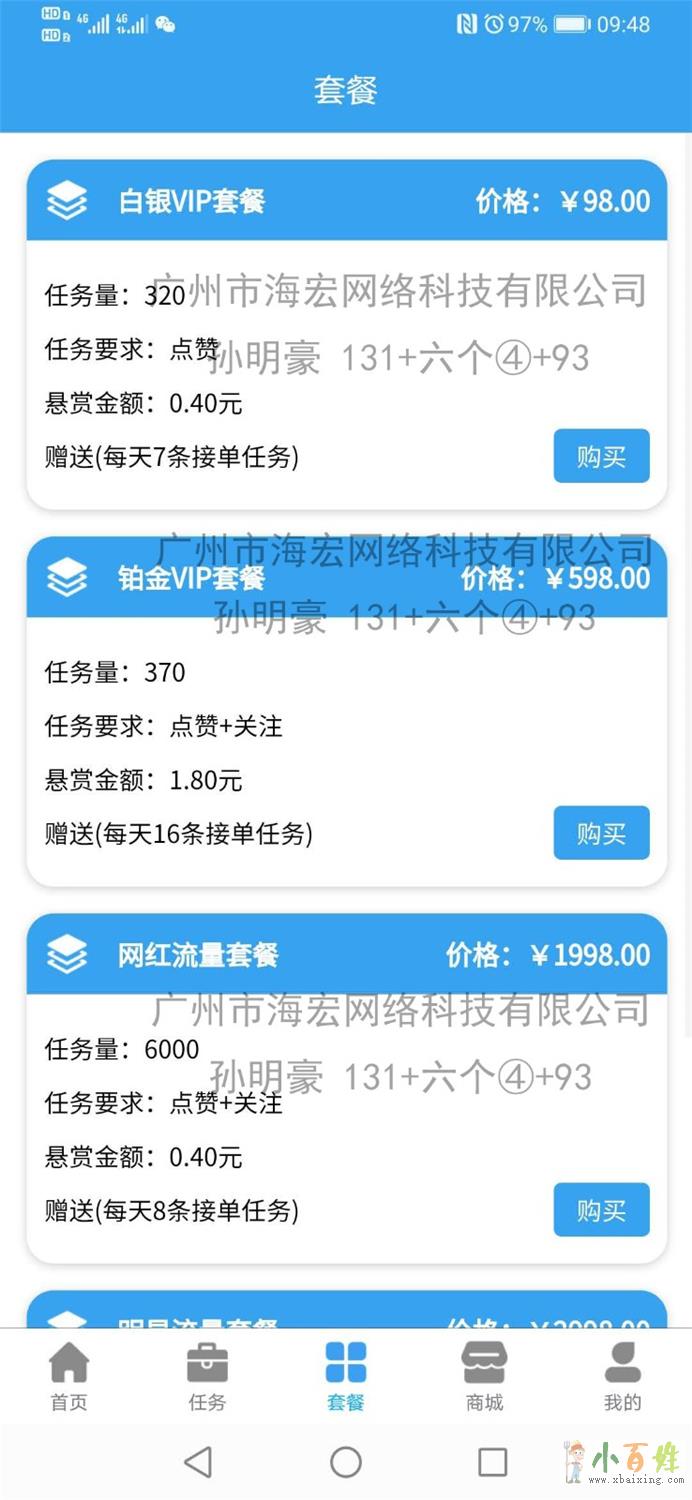Buy the 白银VIP套餐 package
The height and width of the screenshot is (1500, 692).
click(x=601, y=456)
